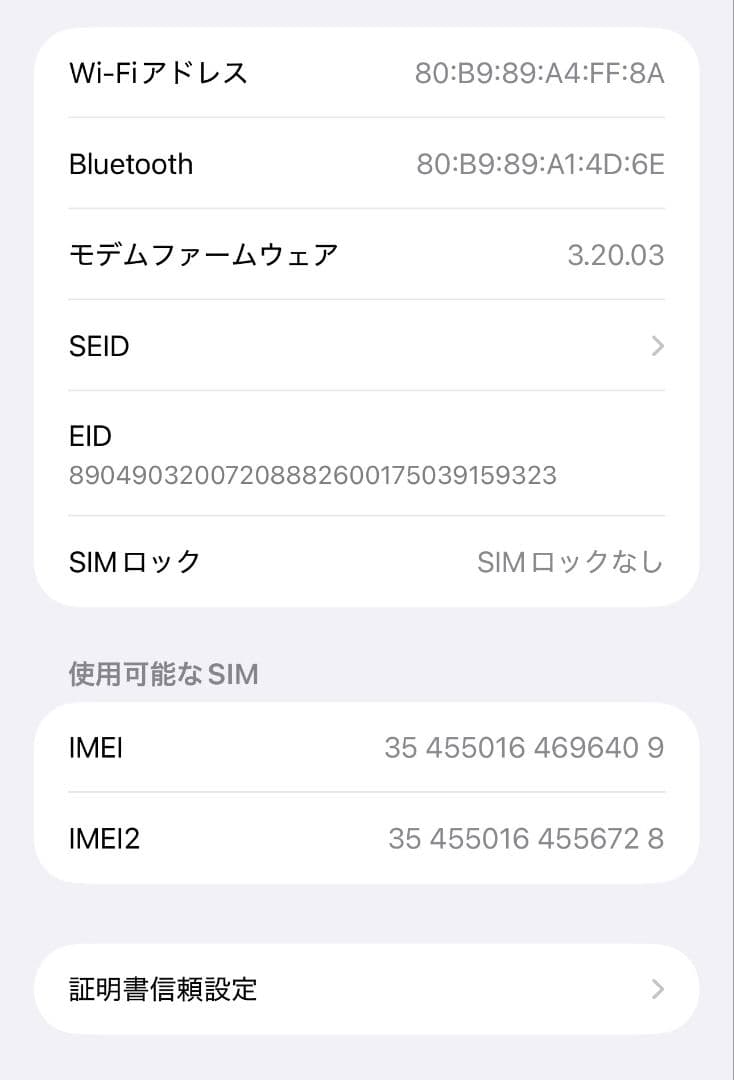Tap the IMEI row
Screen dimensions: 734x1080
point(367,747)
